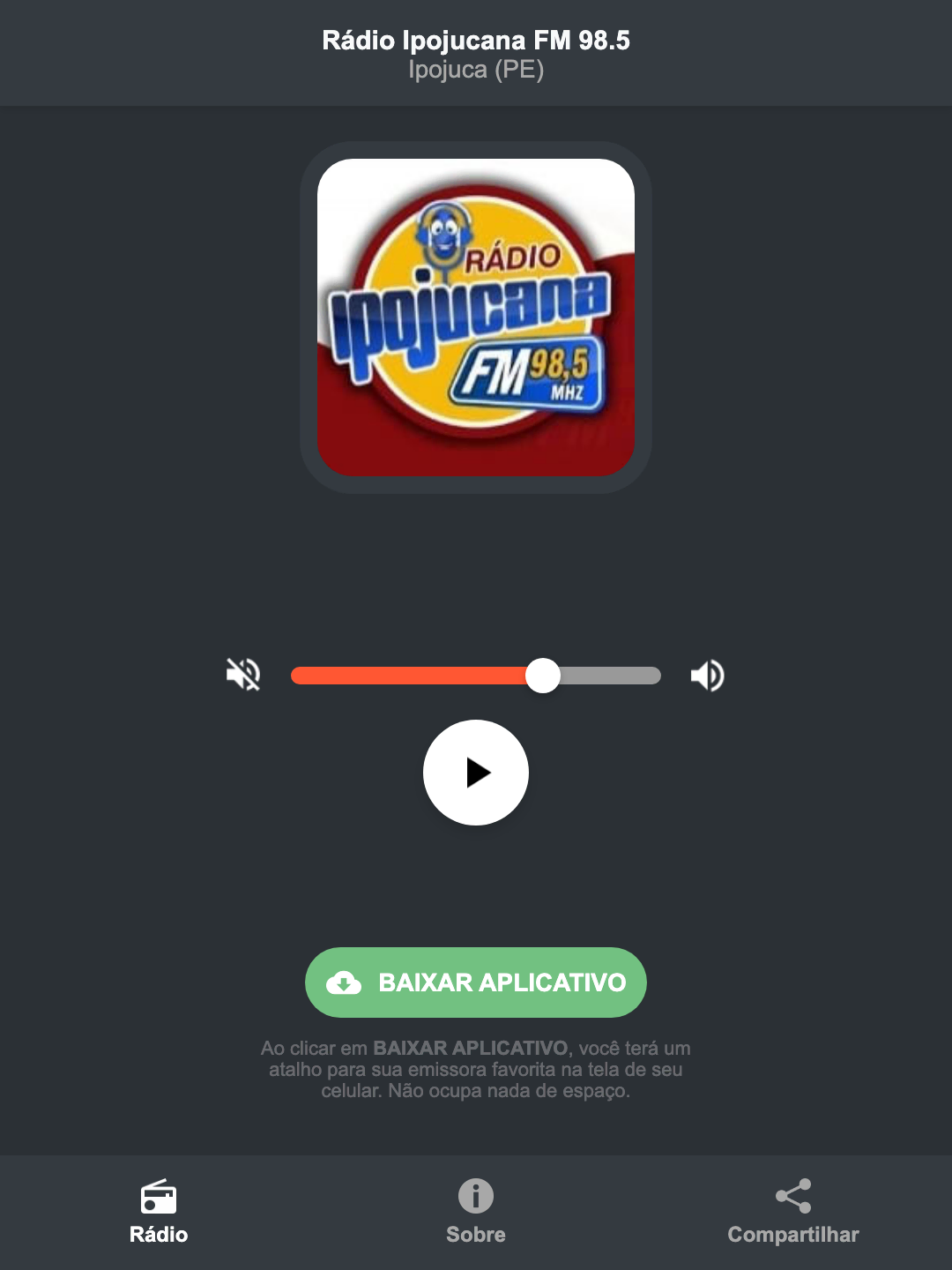Click the Ipojuca (PE) subtitle text
This screenshot has width=952, height=1270.
point(475,70)
